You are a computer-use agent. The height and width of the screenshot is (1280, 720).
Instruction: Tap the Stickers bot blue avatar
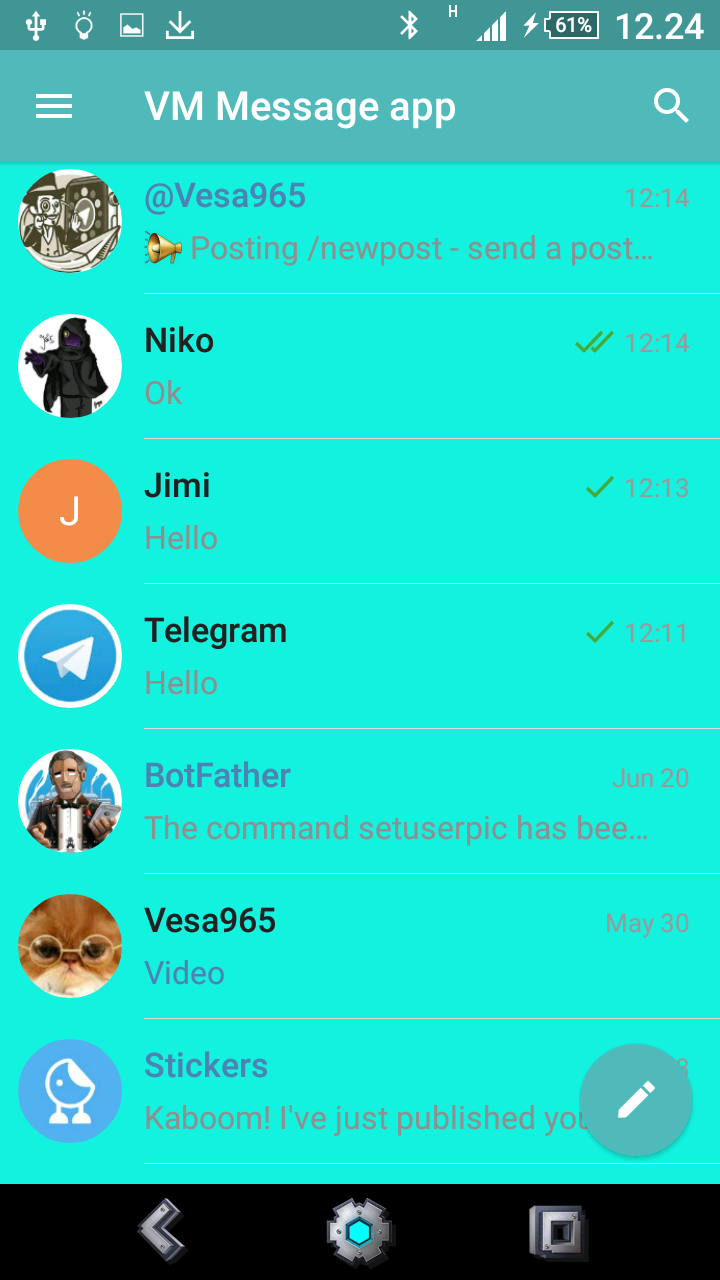70,1090
